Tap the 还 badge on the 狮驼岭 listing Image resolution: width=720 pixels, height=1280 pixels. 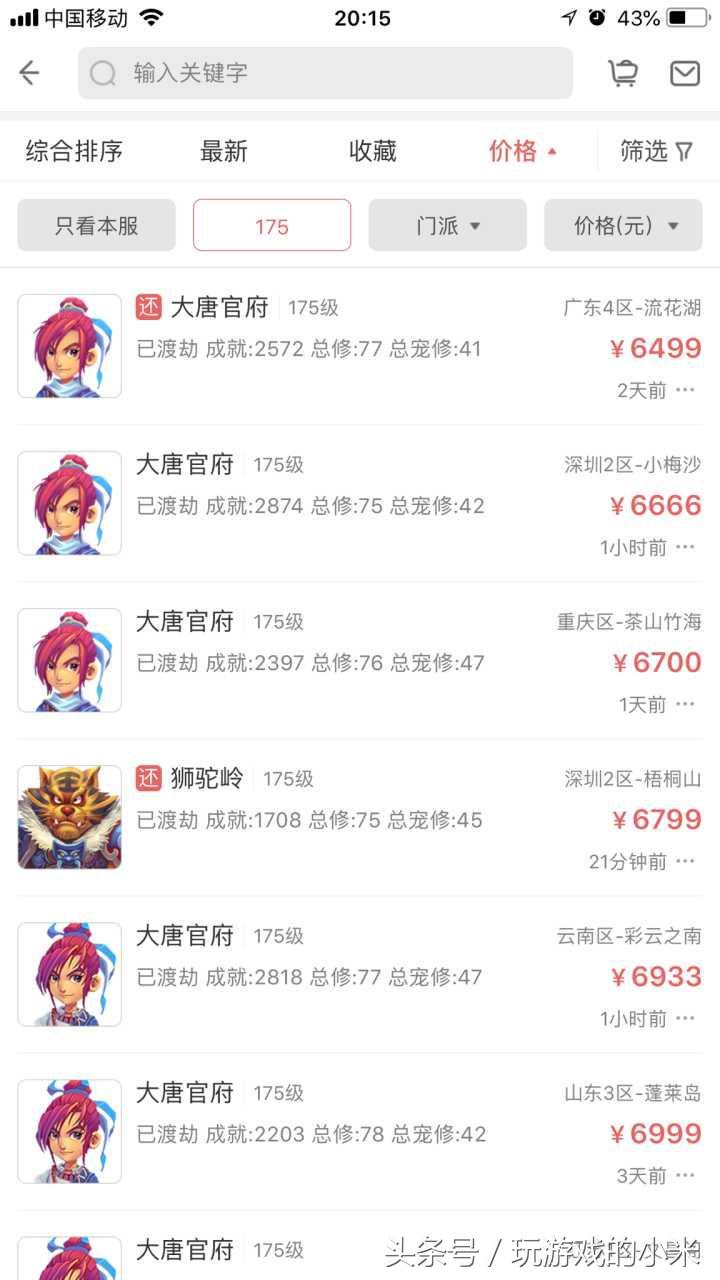[146, 778]
